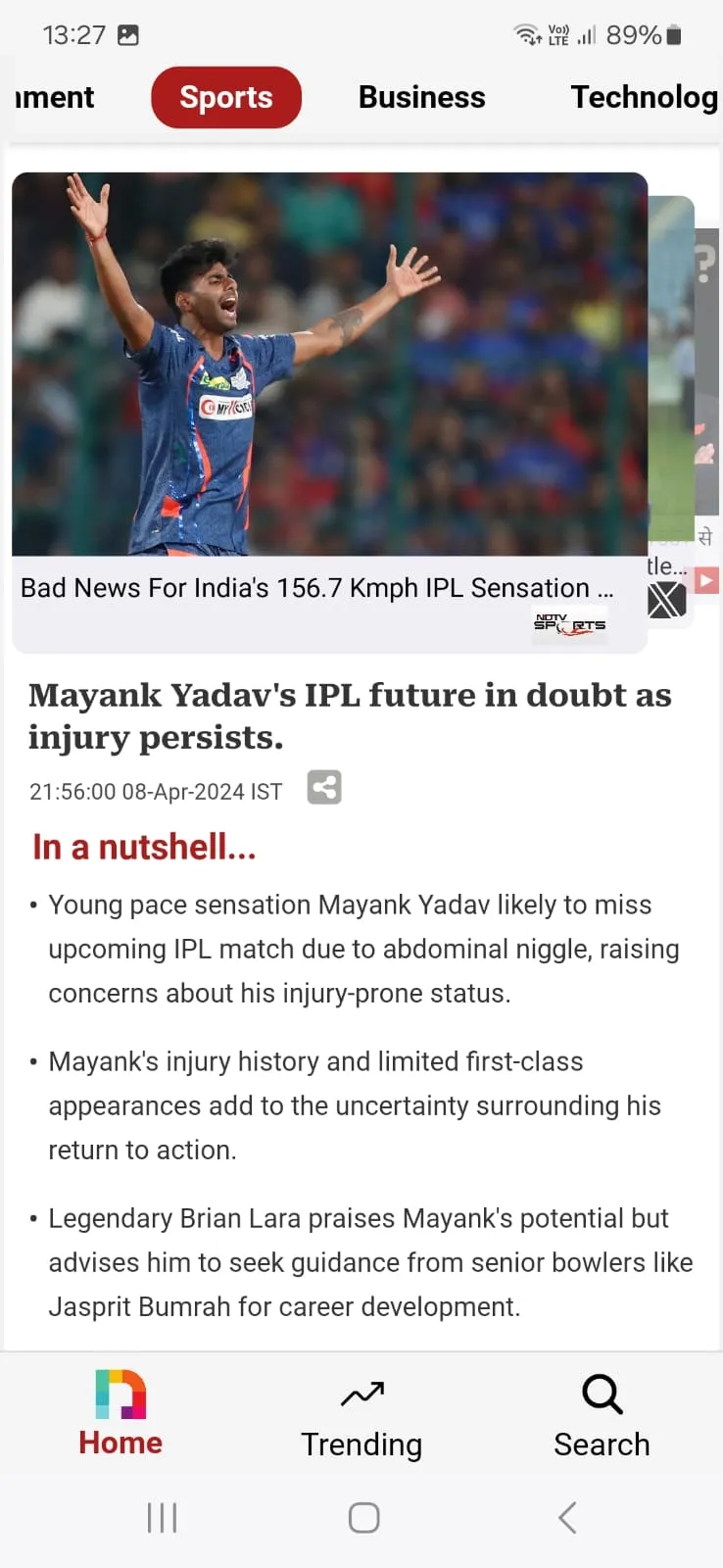The height and width of the screenshot is (1568, 723).
Task: Open the NDTV Sports Mayank Yadav card
Action: pos(329,412)
